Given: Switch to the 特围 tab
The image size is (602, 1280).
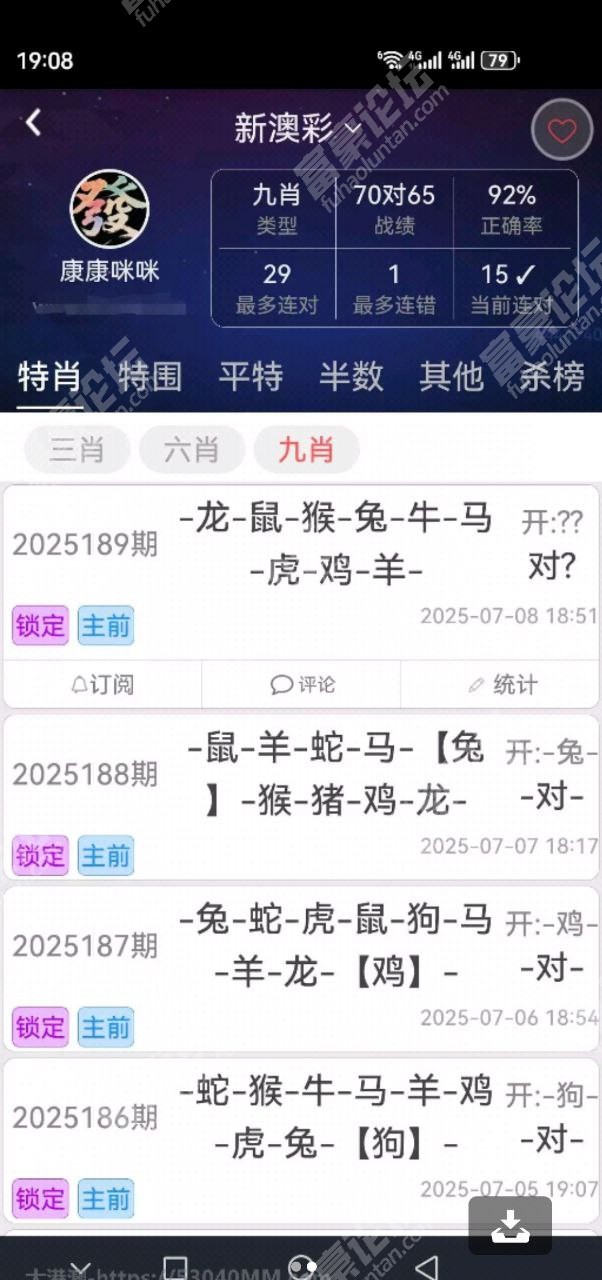Looking at the screenshot, I should [150, 377].
